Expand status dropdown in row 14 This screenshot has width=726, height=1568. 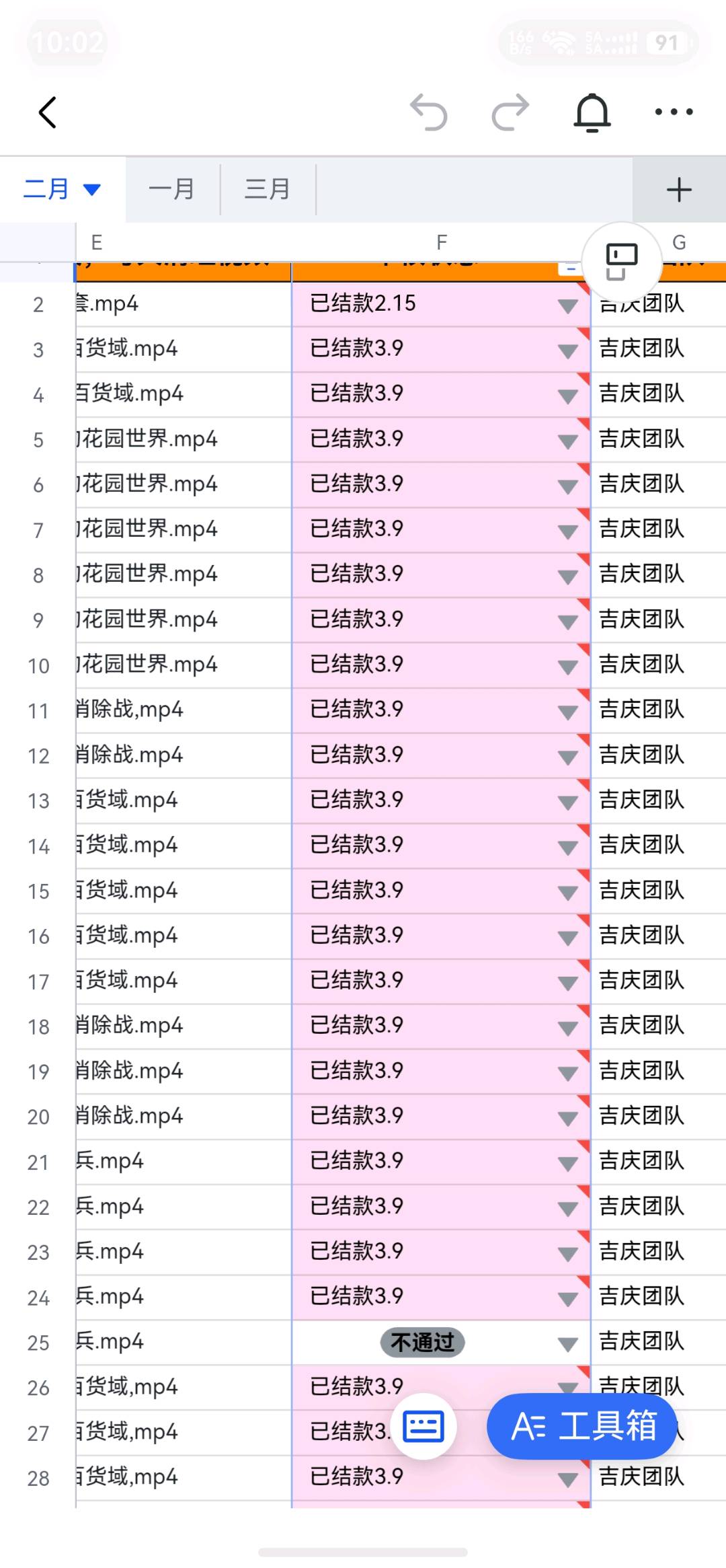coord(568,847)
